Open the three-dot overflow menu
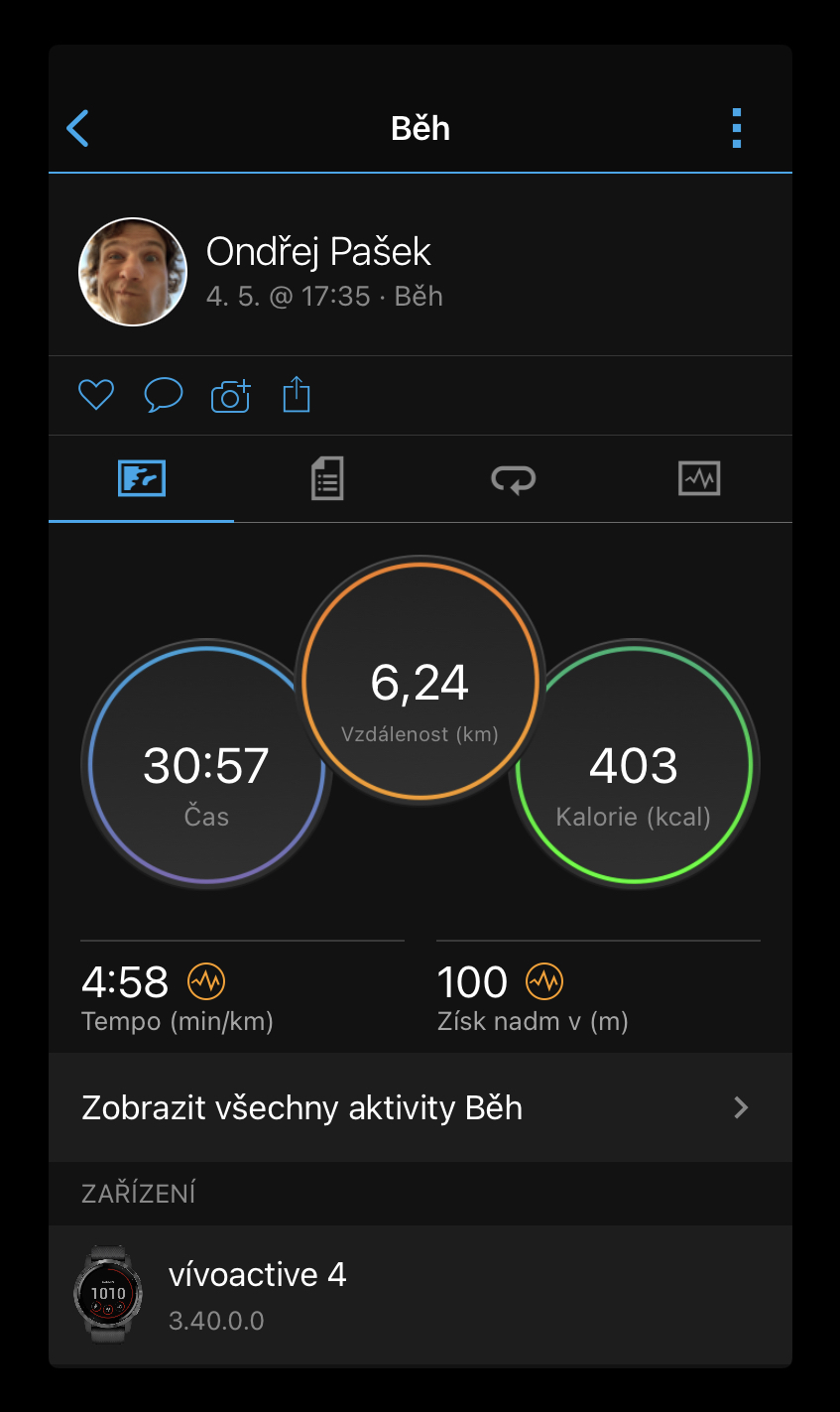 pos(736,128)
